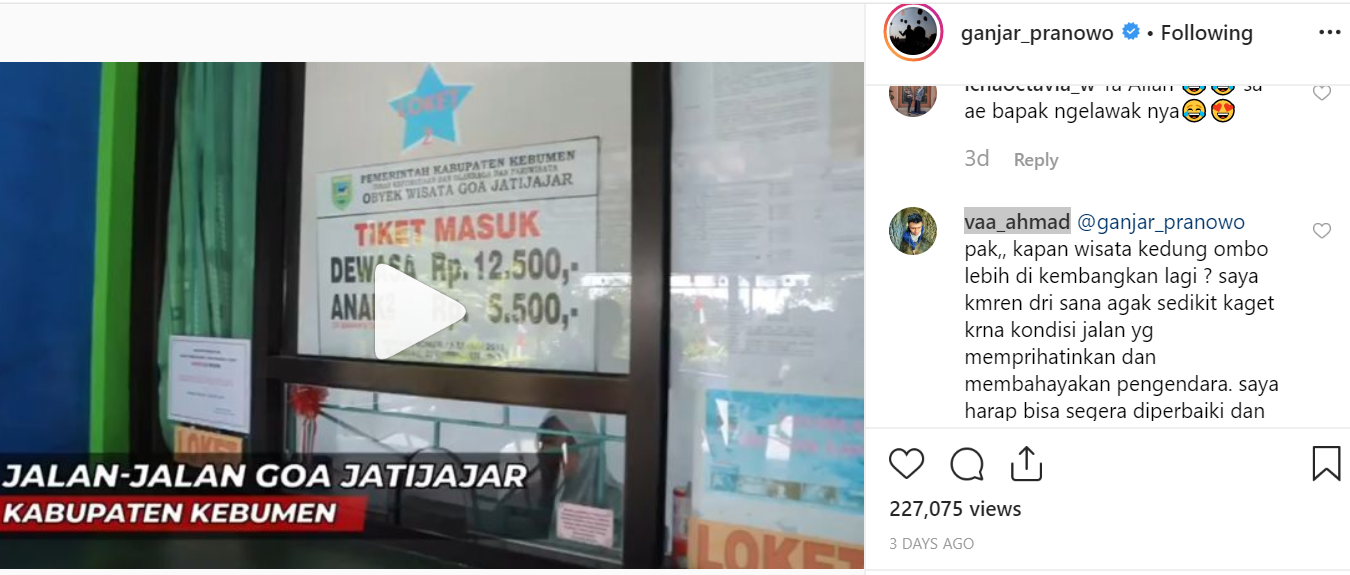Like this video post
The height and width of the screenshot is (575, 1350).
(906, 464)
